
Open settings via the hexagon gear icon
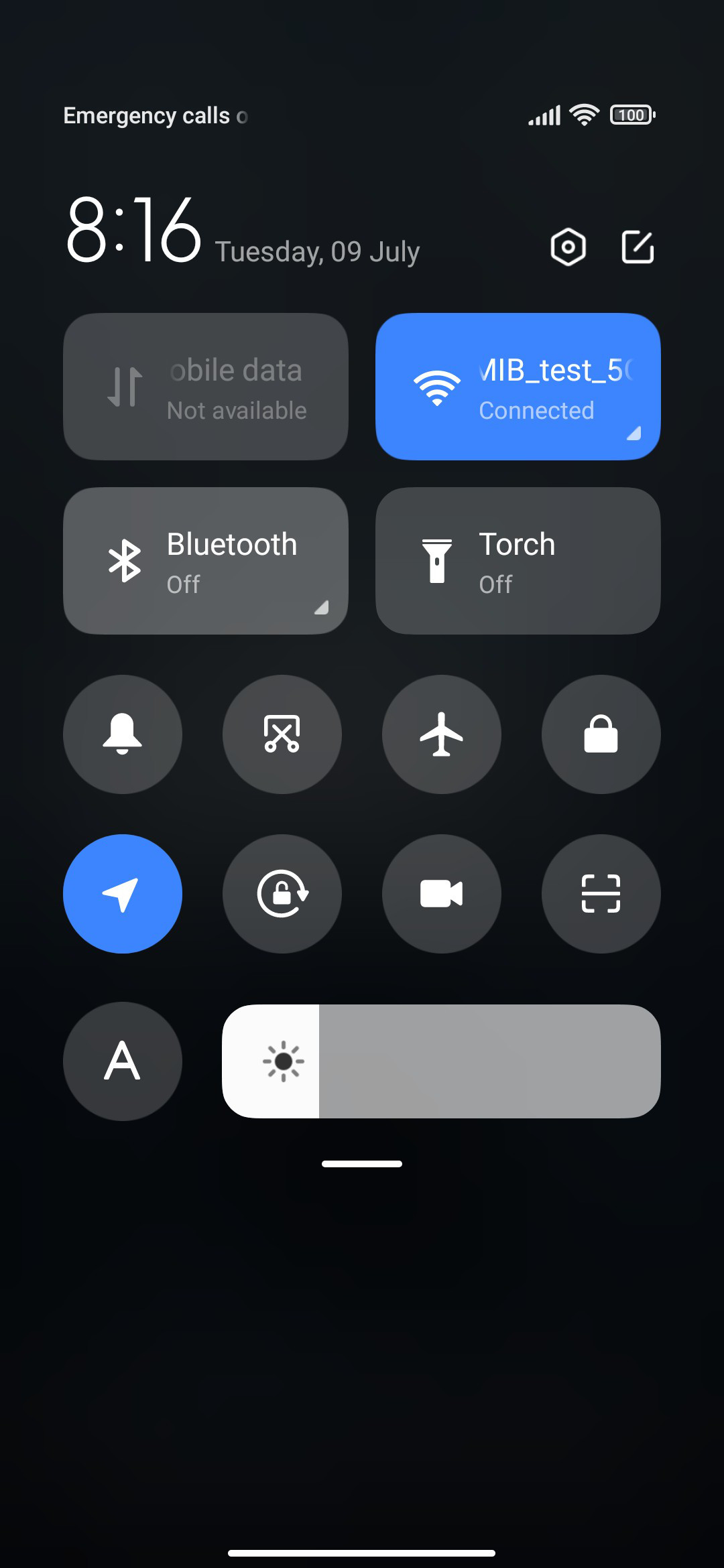pyautogui.click(x=568, y=247)
